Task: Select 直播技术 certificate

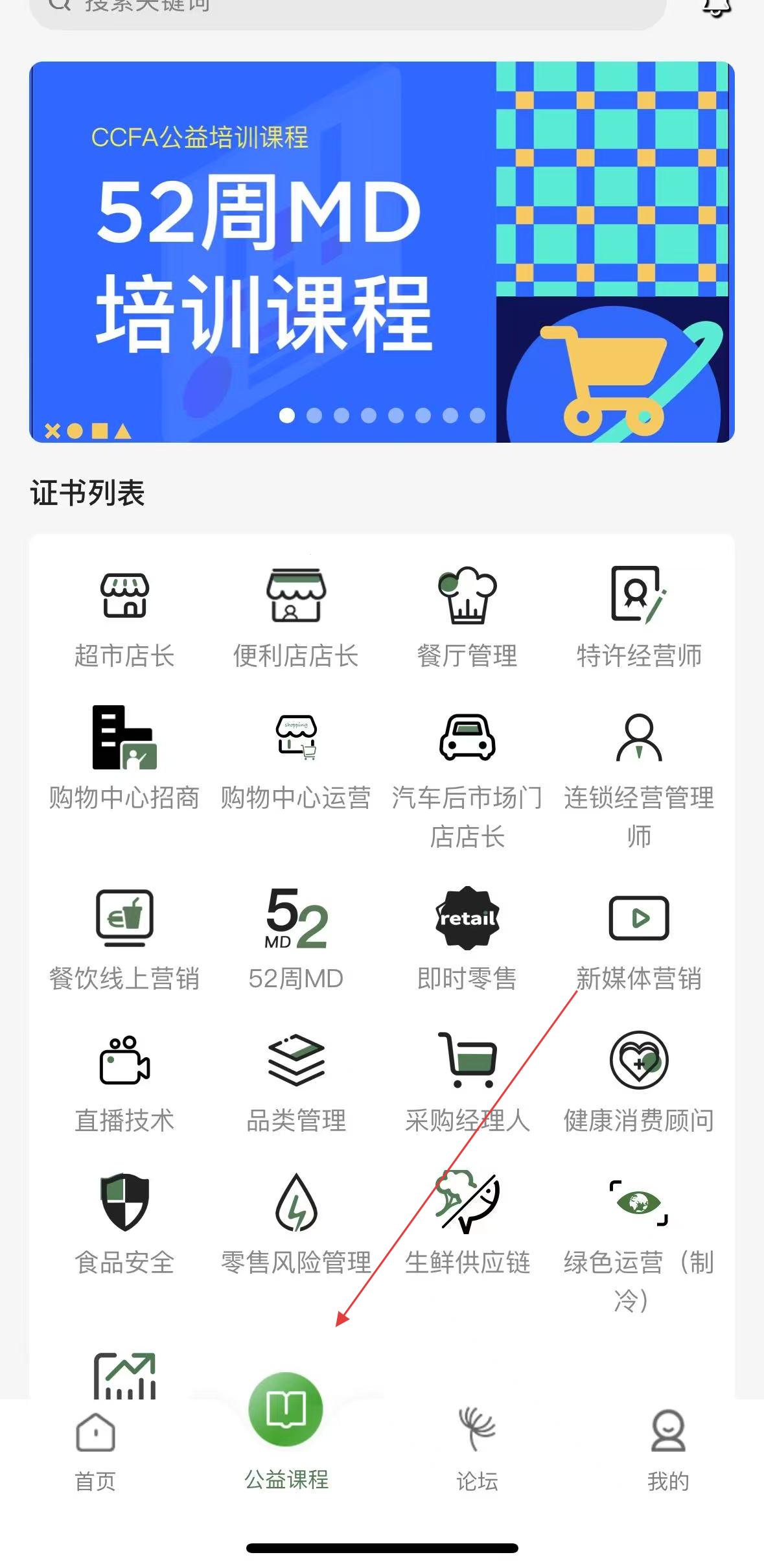Action: pyautogui.click(x=124, y=1081)
